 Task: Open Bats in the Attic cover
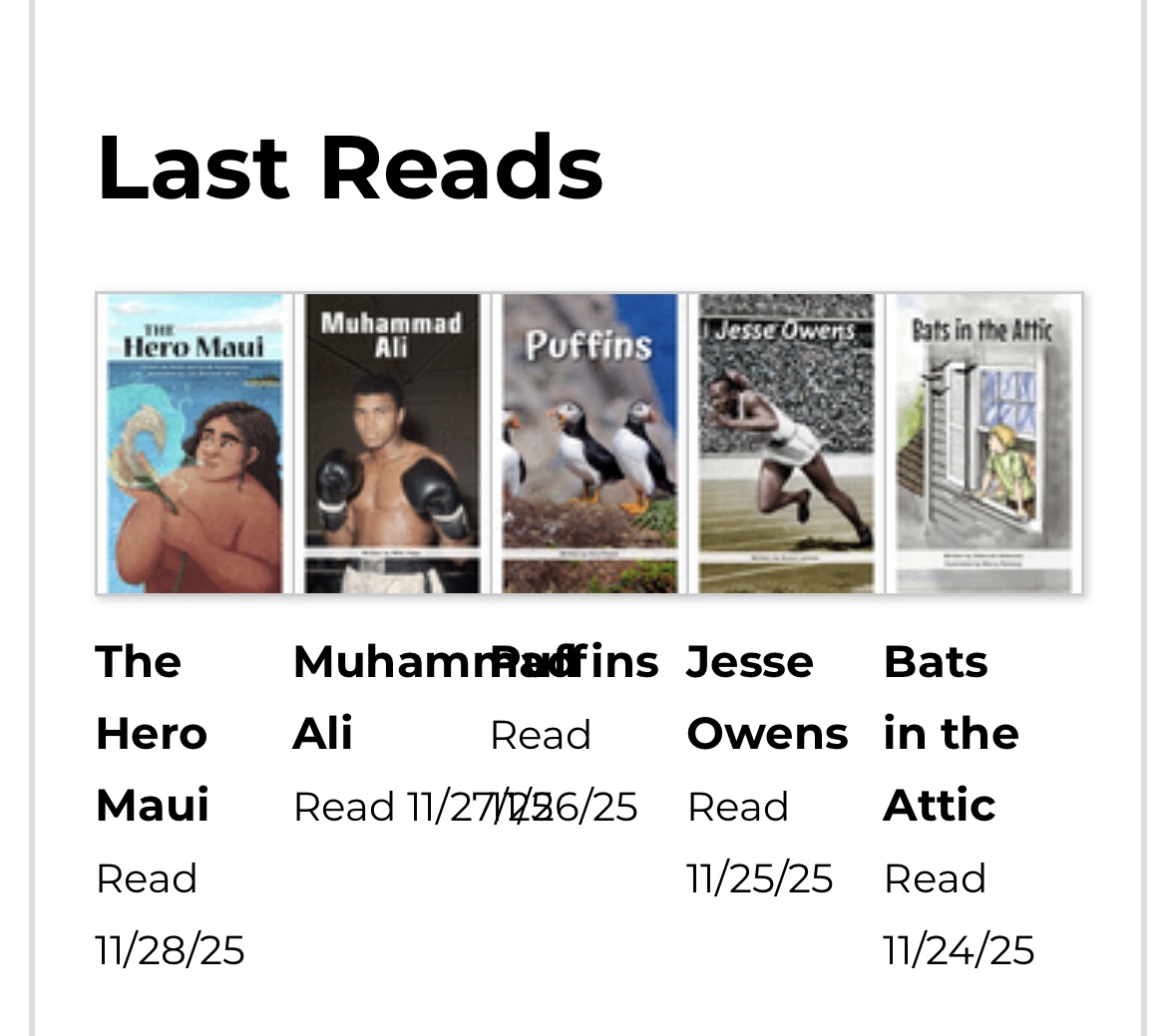983,444
